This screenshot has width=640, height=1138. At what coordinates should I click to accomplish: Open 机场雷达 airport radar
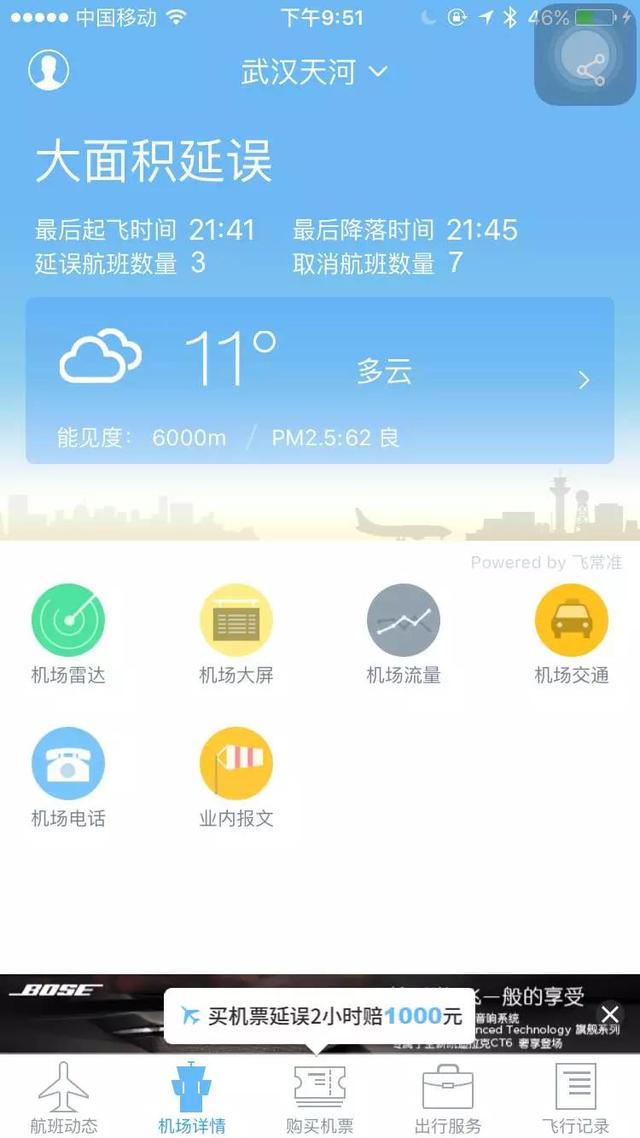[68, 634]
